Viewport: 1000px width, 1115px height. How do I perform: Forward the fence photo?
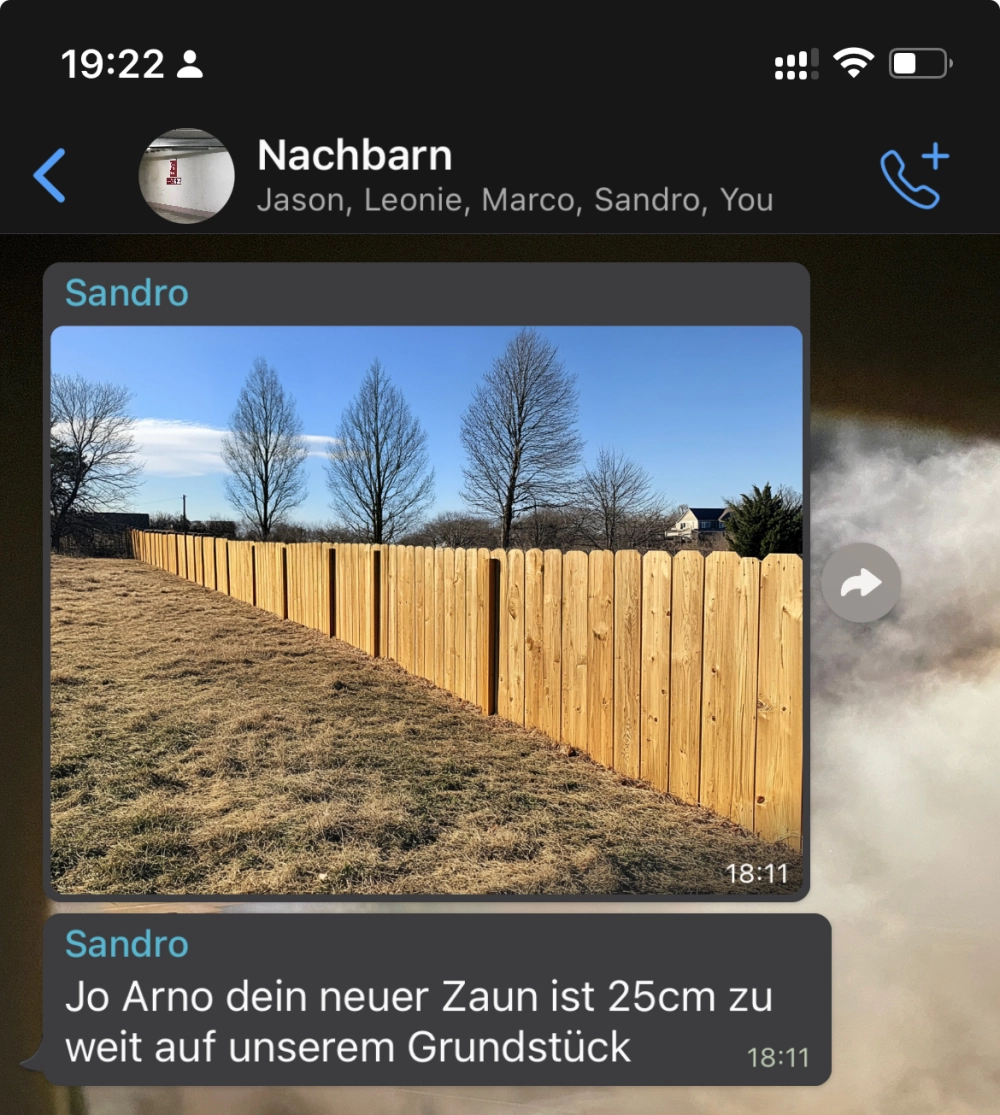pyautogui.click(x=861, y=583)
